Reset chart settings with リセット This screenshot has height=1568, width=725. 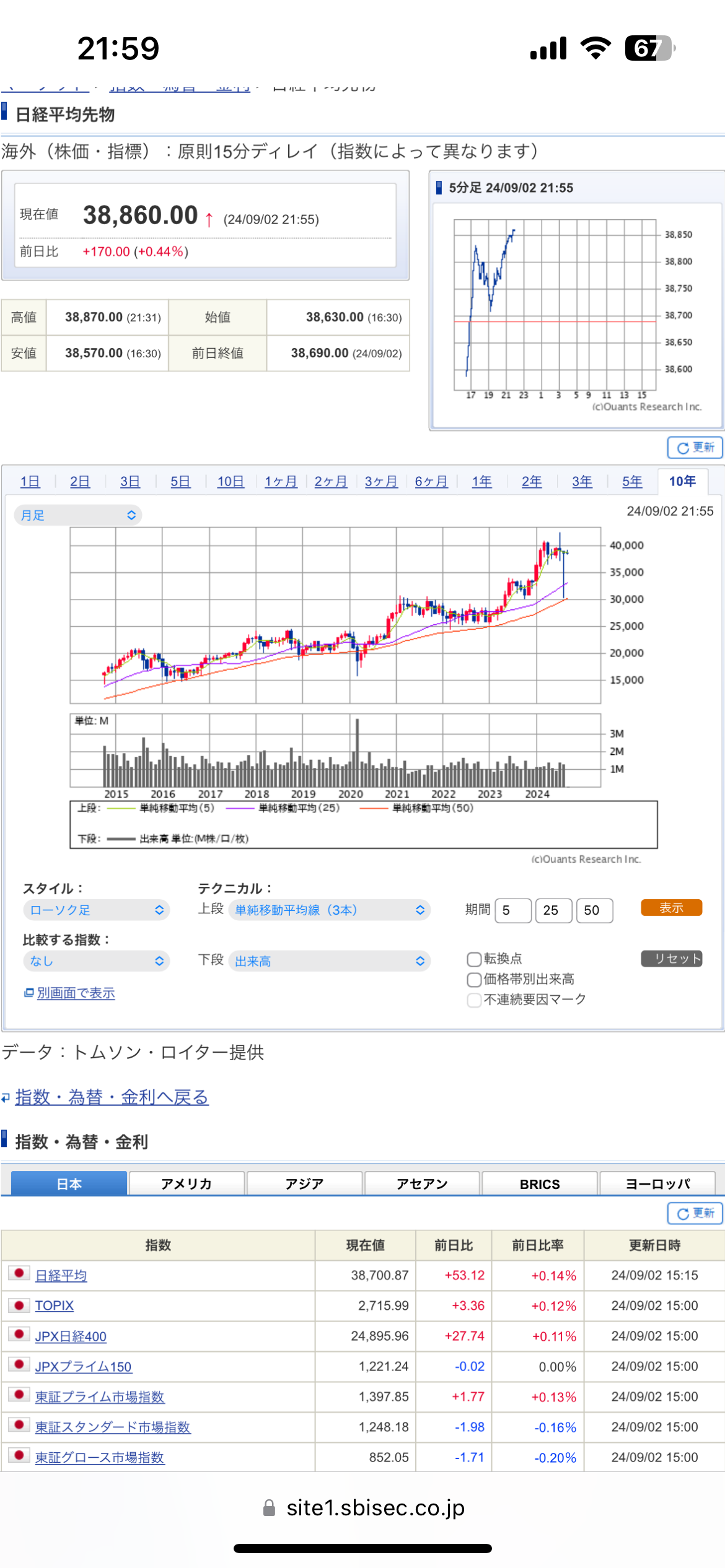671,959
